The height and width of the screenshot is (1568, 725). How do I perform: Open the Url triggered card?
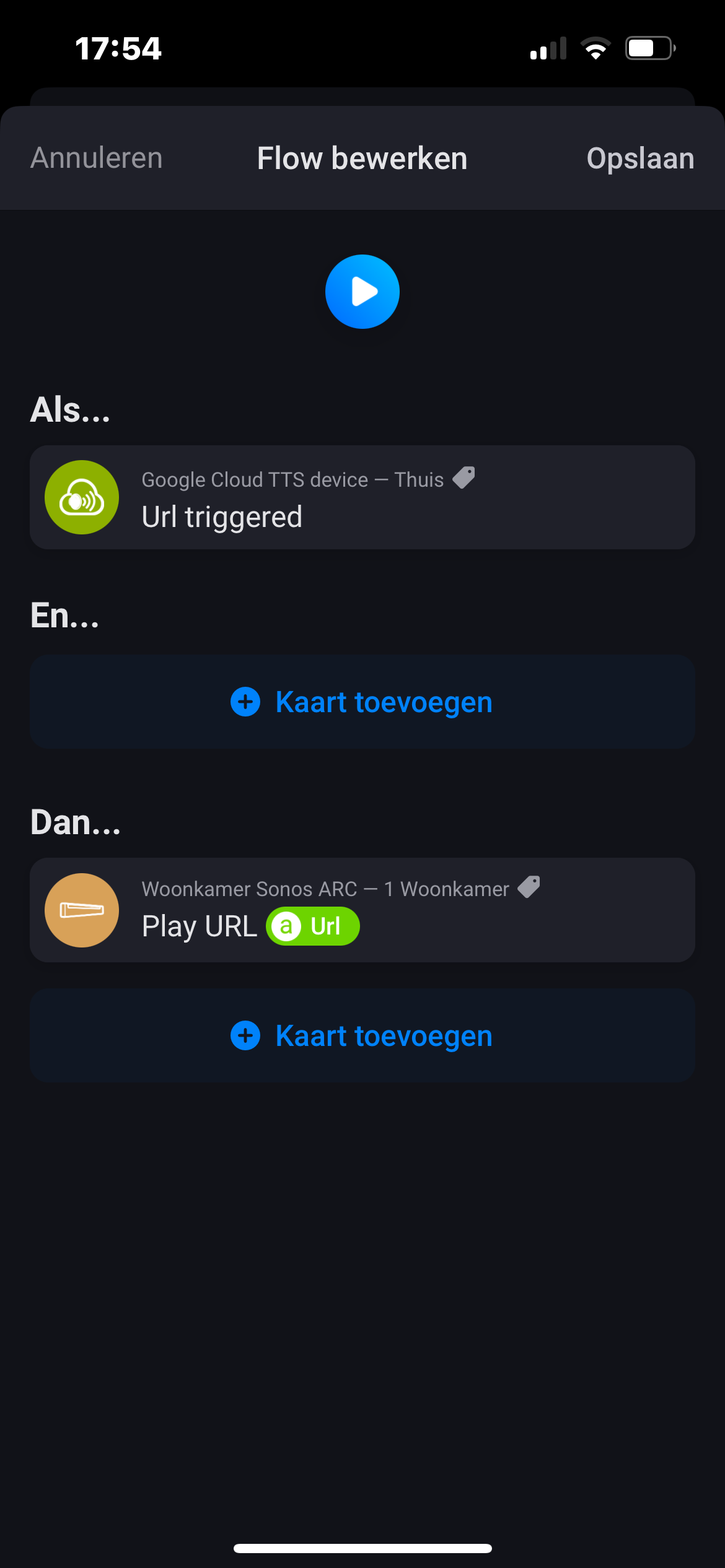(x=362, y=497)
